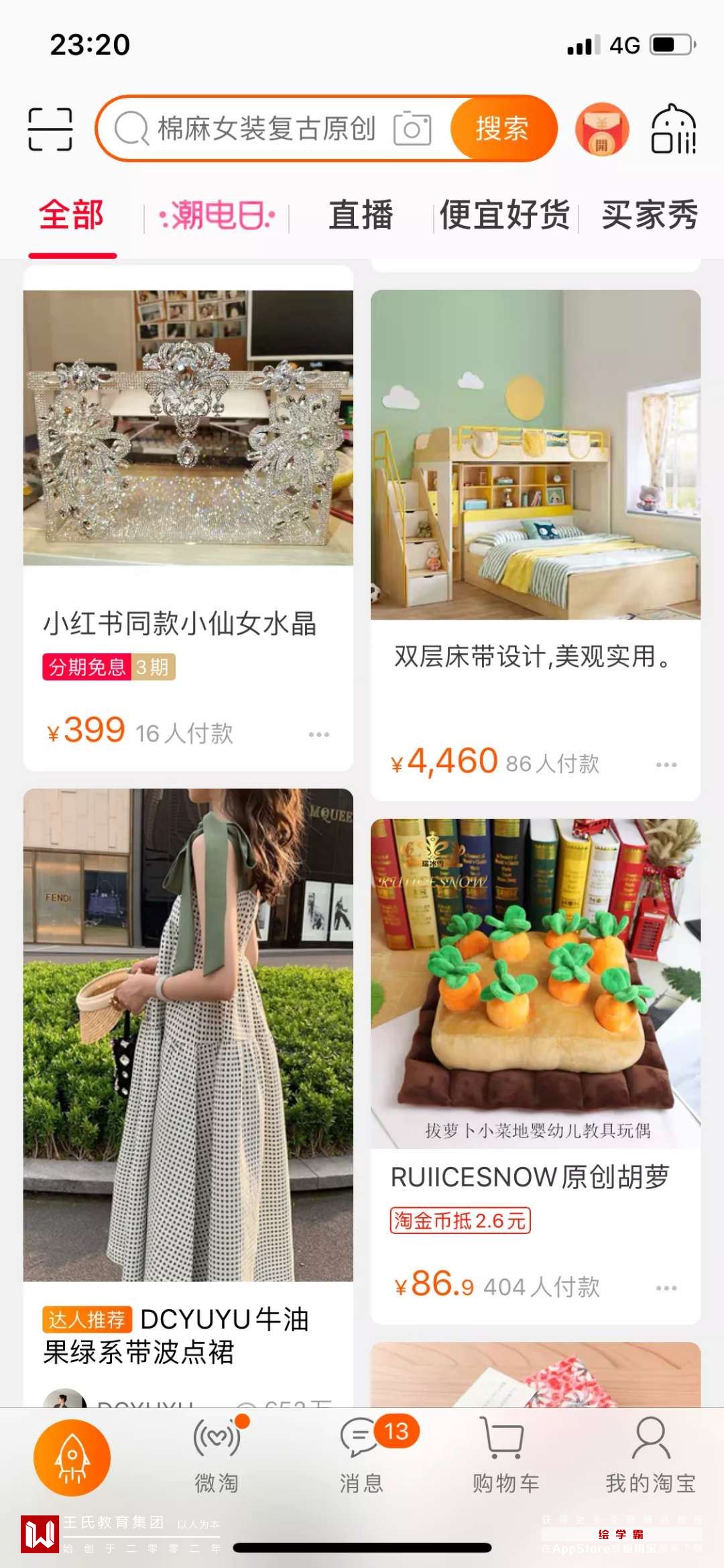This screenshot has height=1568, width=724.
Task: Open camera image search
Action: [x=412, y=129]
